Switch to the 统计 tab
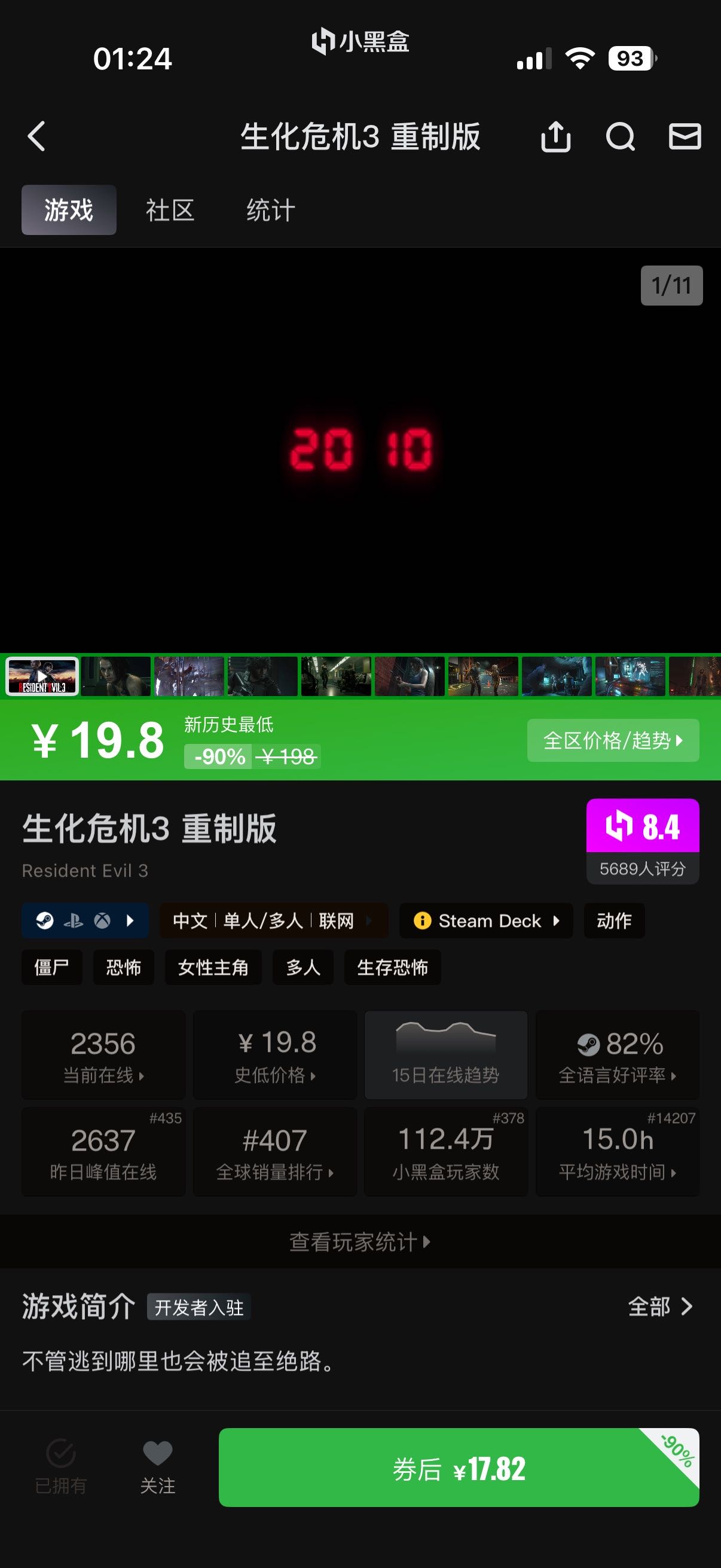 click(x=271, y=211)
